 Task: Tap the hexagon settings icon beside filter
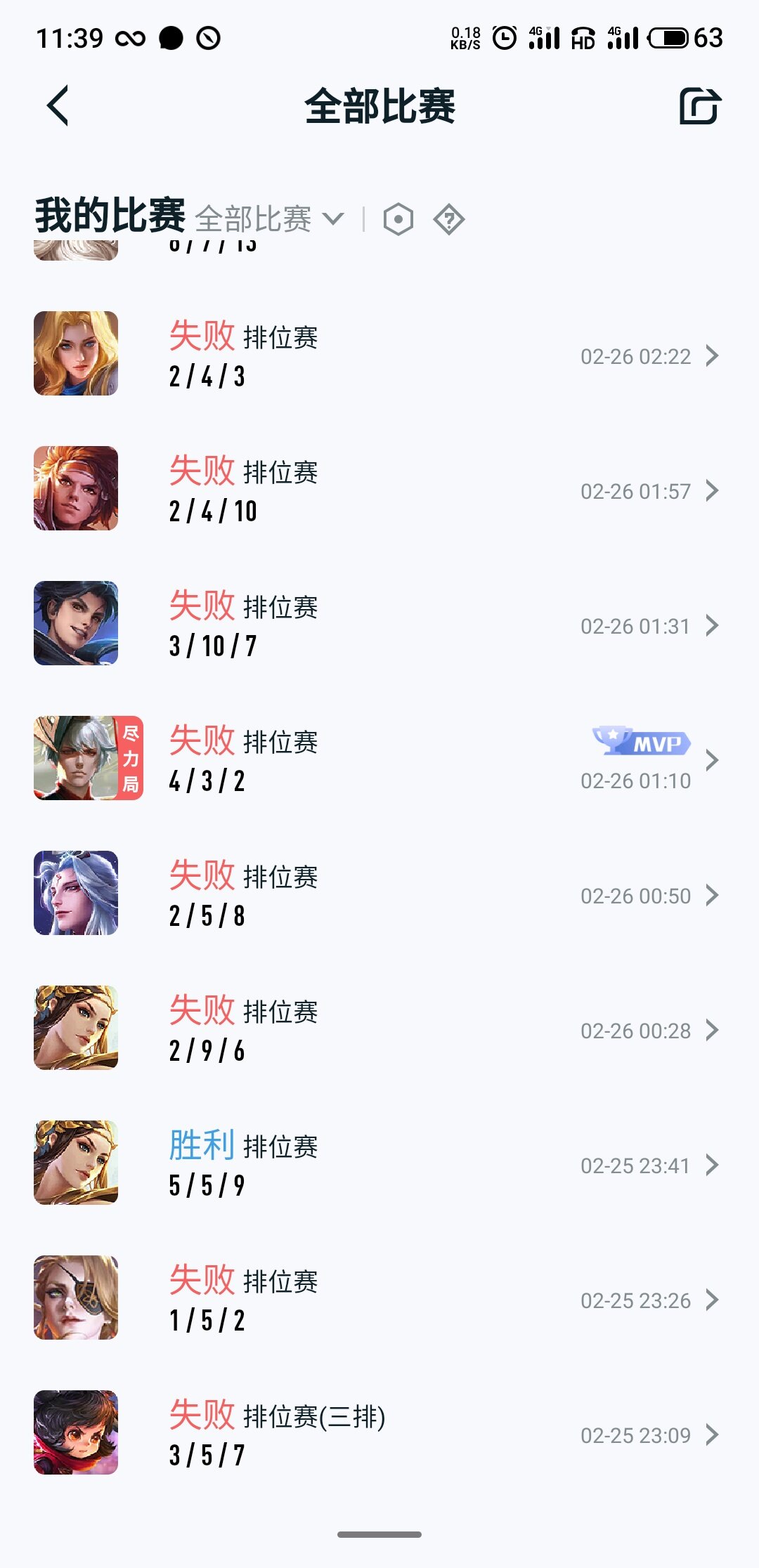tap(398, 220)
